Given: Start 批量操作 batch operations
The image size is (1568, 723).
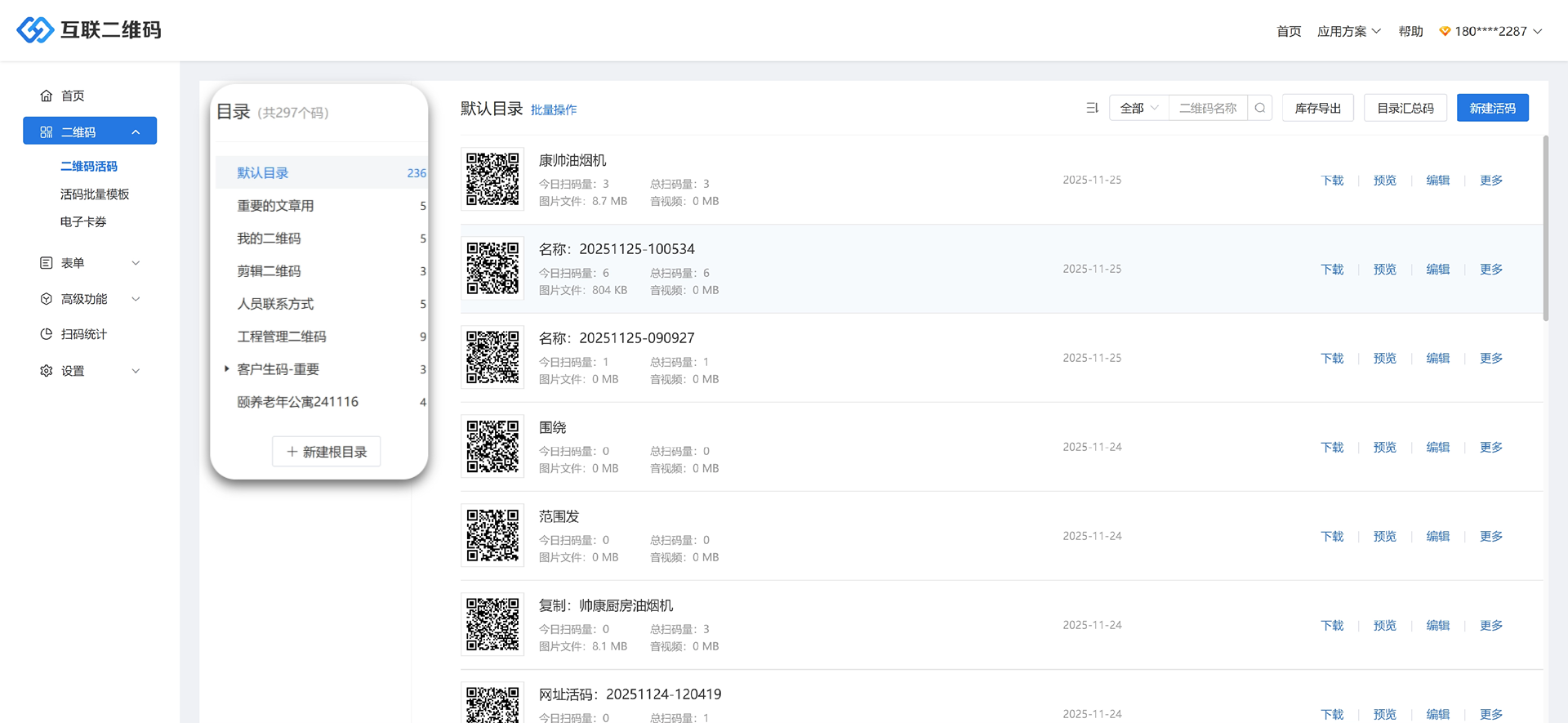Looking at the screenshot, I should tap(554, 110).
